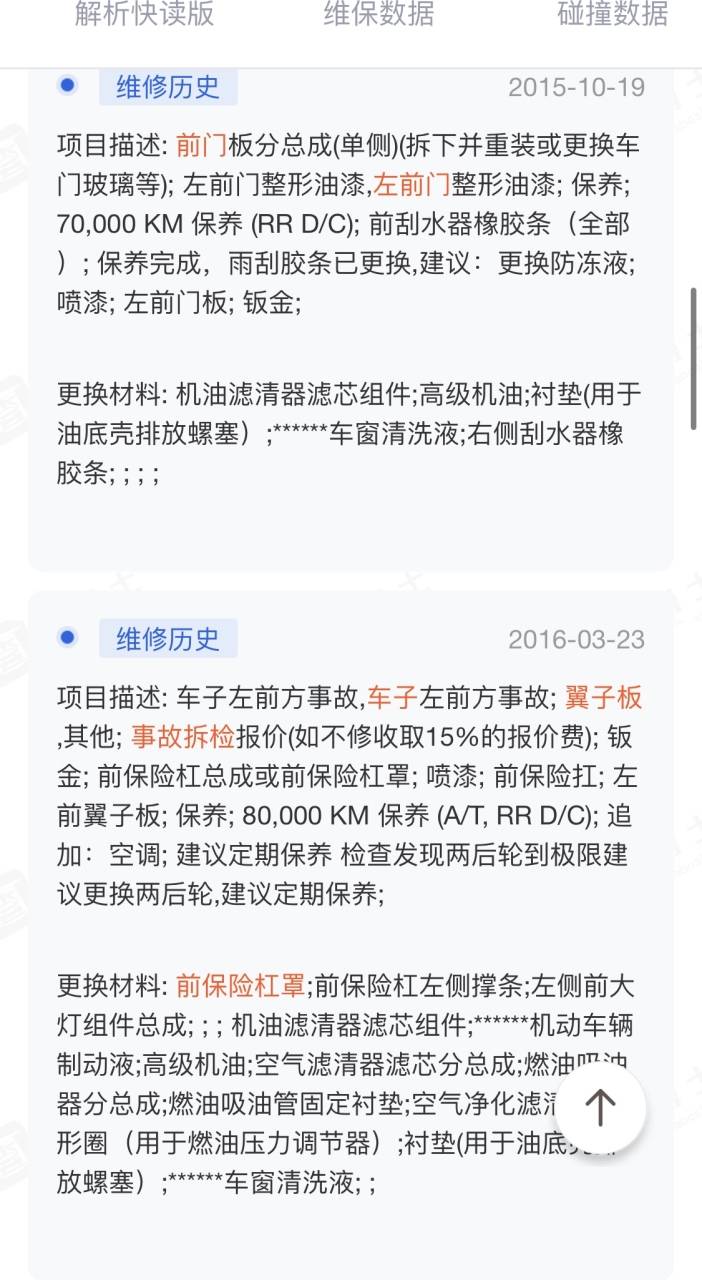702x1280 pixels.
Task: Tap the back-to-top arrow button
Action: point(600,1107)
